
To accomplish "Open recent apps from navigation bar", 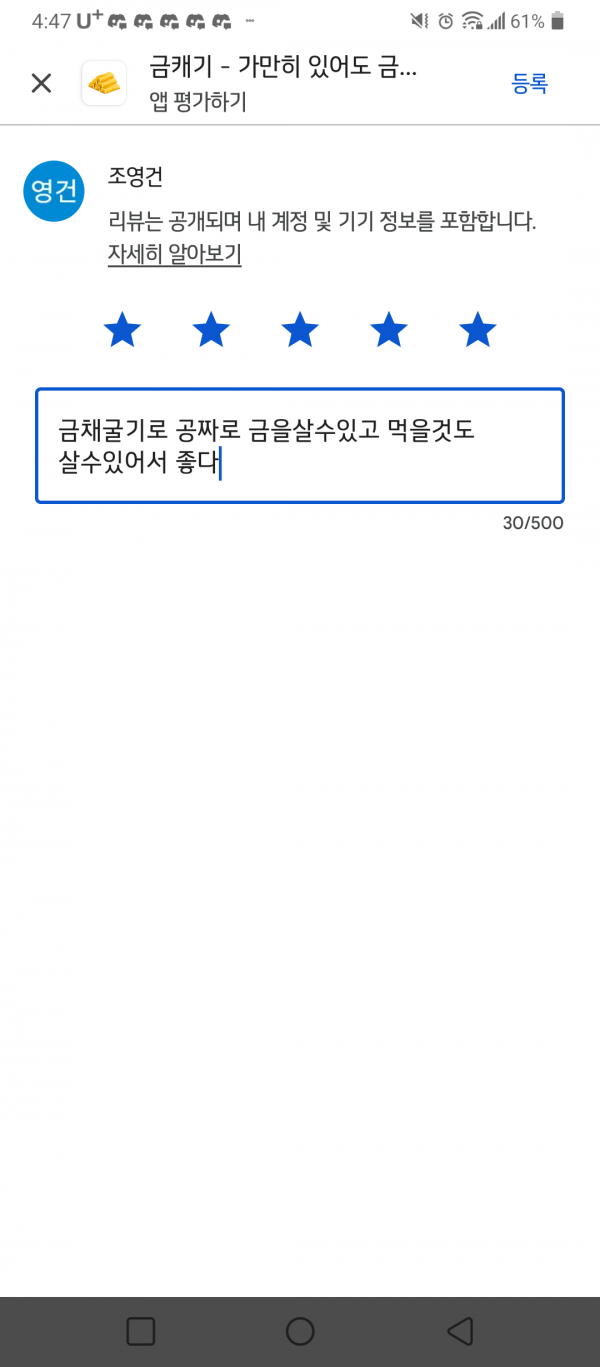I will click(141, 1331).
